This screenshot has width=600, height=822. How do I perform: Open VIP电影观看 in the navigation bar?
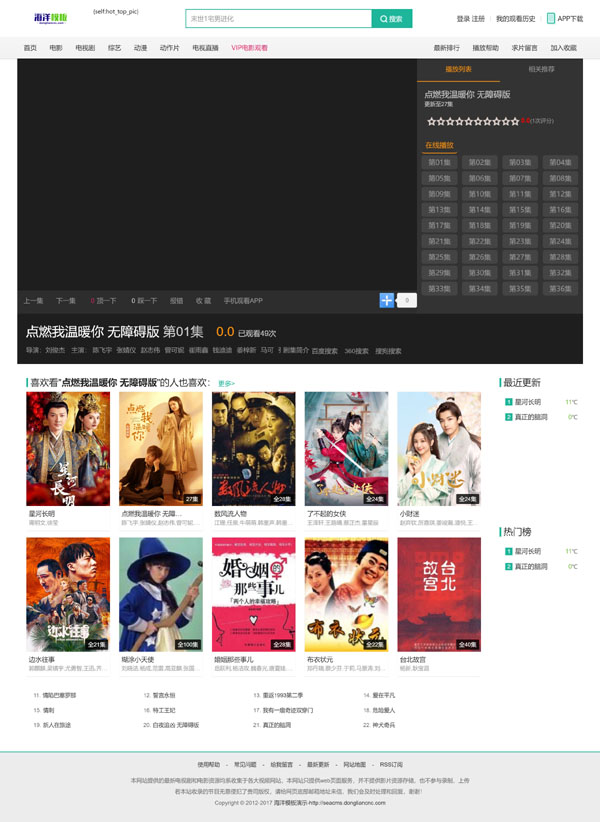click(x=249, y=47)
